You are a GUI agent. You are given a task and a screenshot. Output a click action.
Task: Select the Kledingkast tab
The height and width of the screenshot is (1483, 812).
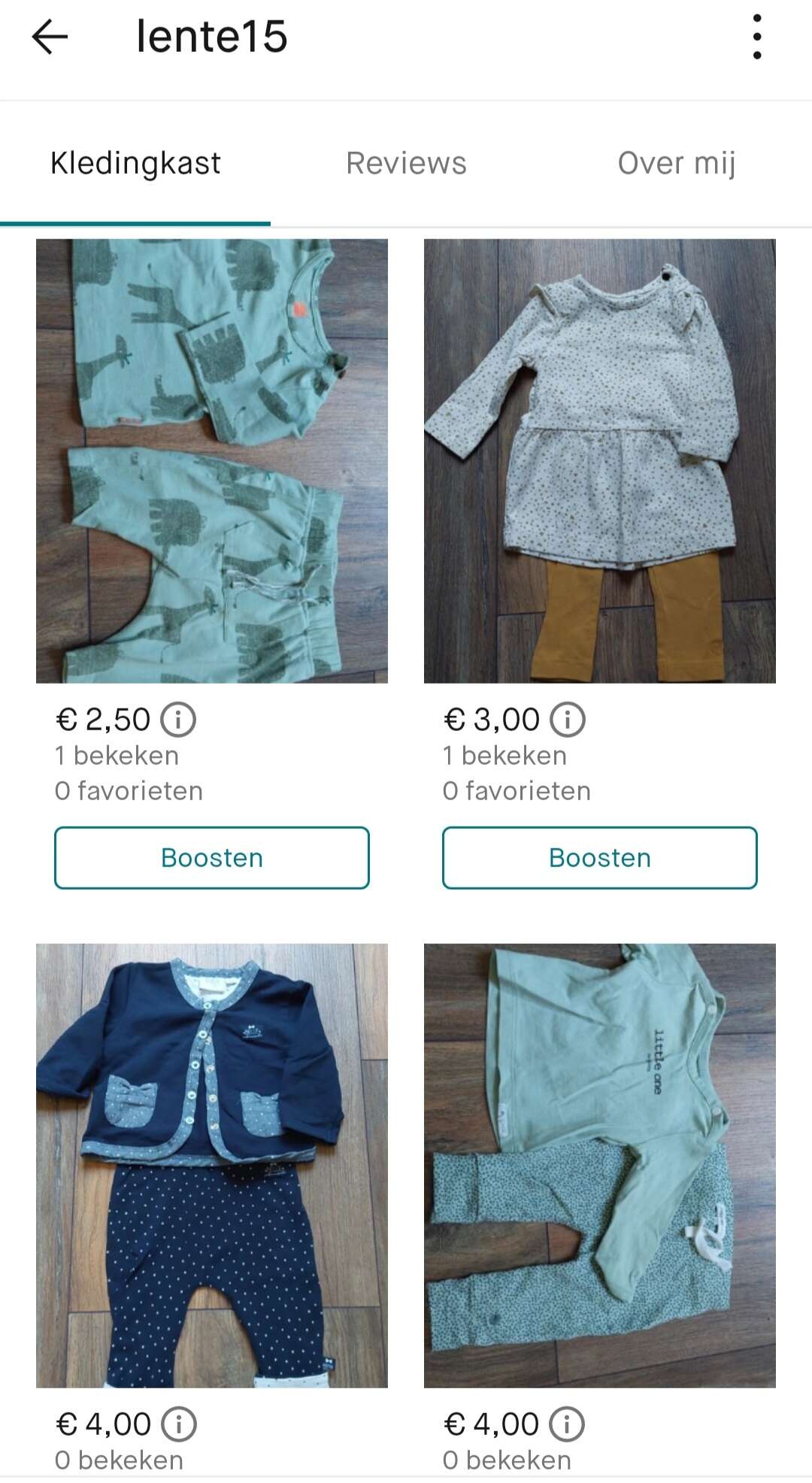pos(135,163)
